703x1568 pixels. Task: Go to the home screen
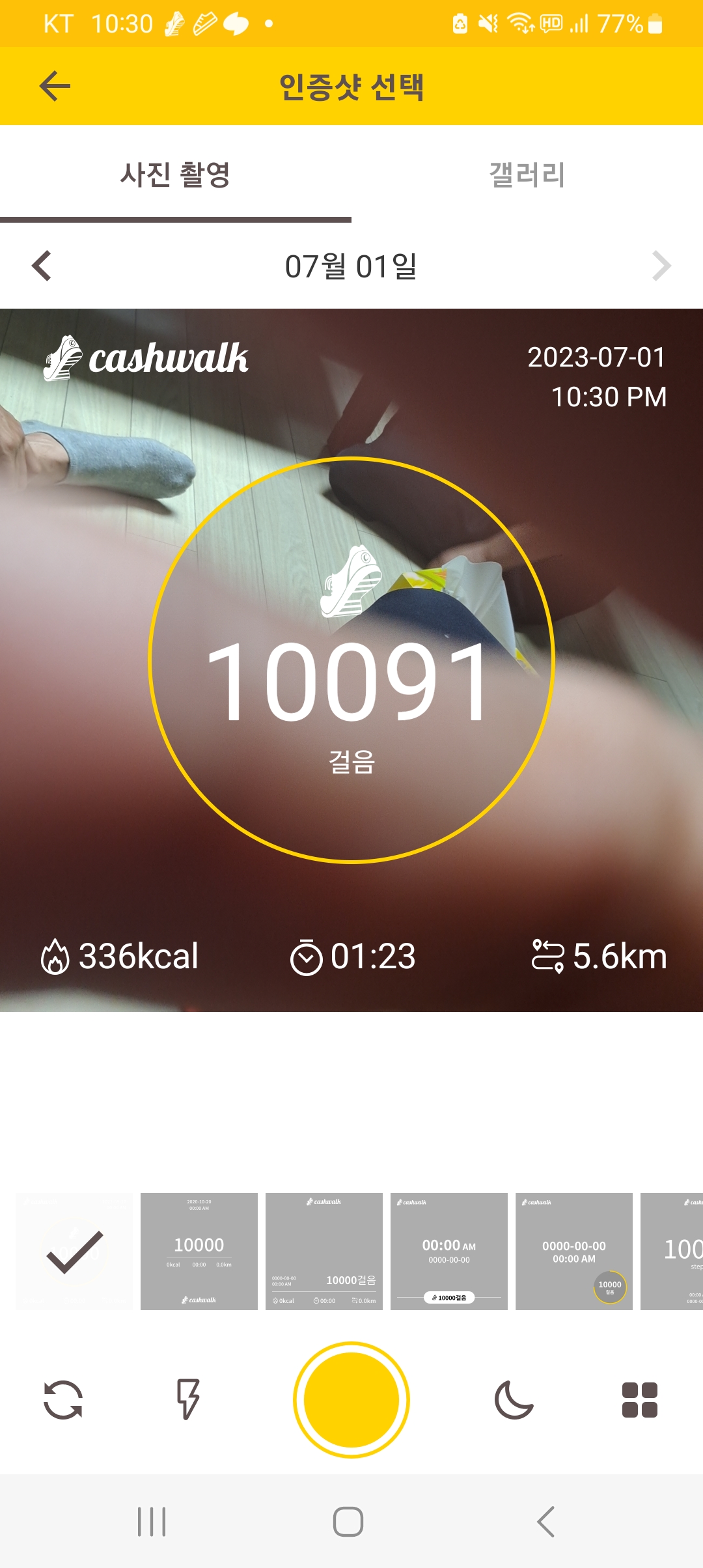pyautogui.click(x=348, y=1522)
